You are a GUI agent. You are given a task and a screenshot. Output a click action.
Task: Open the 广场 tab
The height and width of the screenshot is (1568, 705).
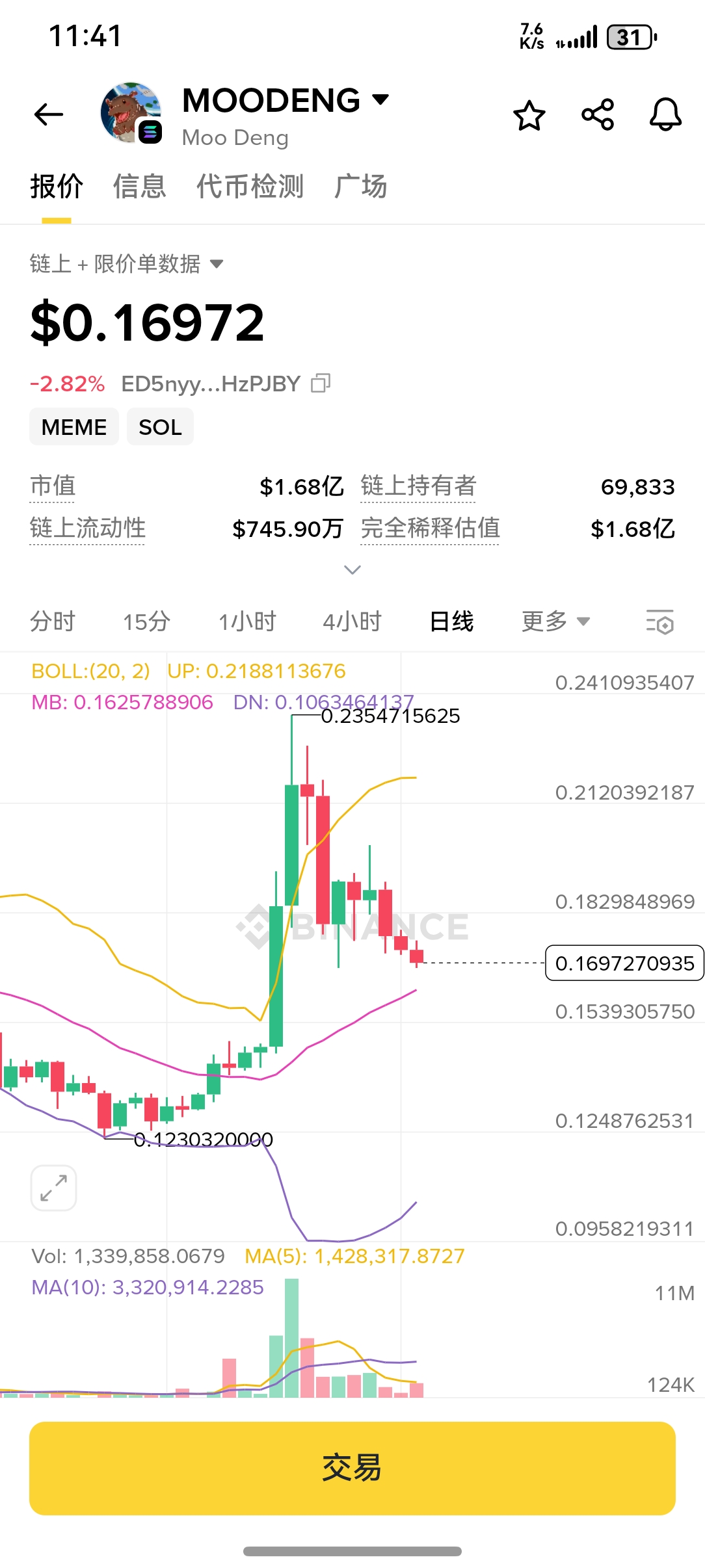pos(360,187)
